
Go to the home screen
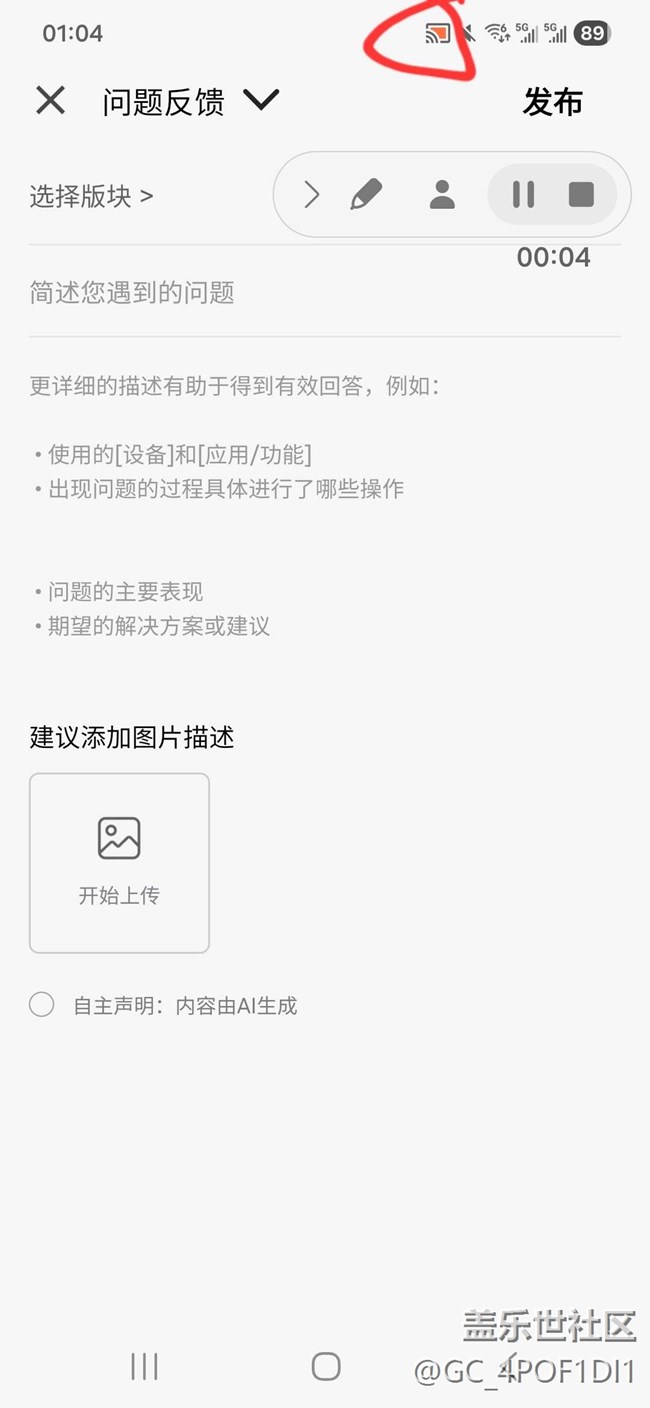(x=326, y=1366)
